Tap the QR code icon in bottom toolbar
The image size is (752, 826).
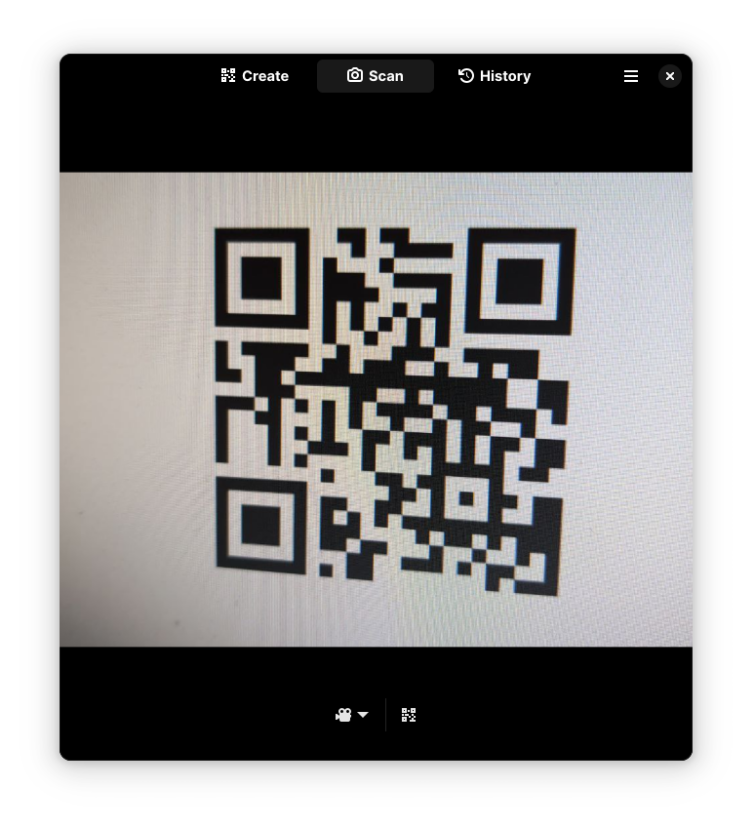pyautogui.click(x=408, y=715)
